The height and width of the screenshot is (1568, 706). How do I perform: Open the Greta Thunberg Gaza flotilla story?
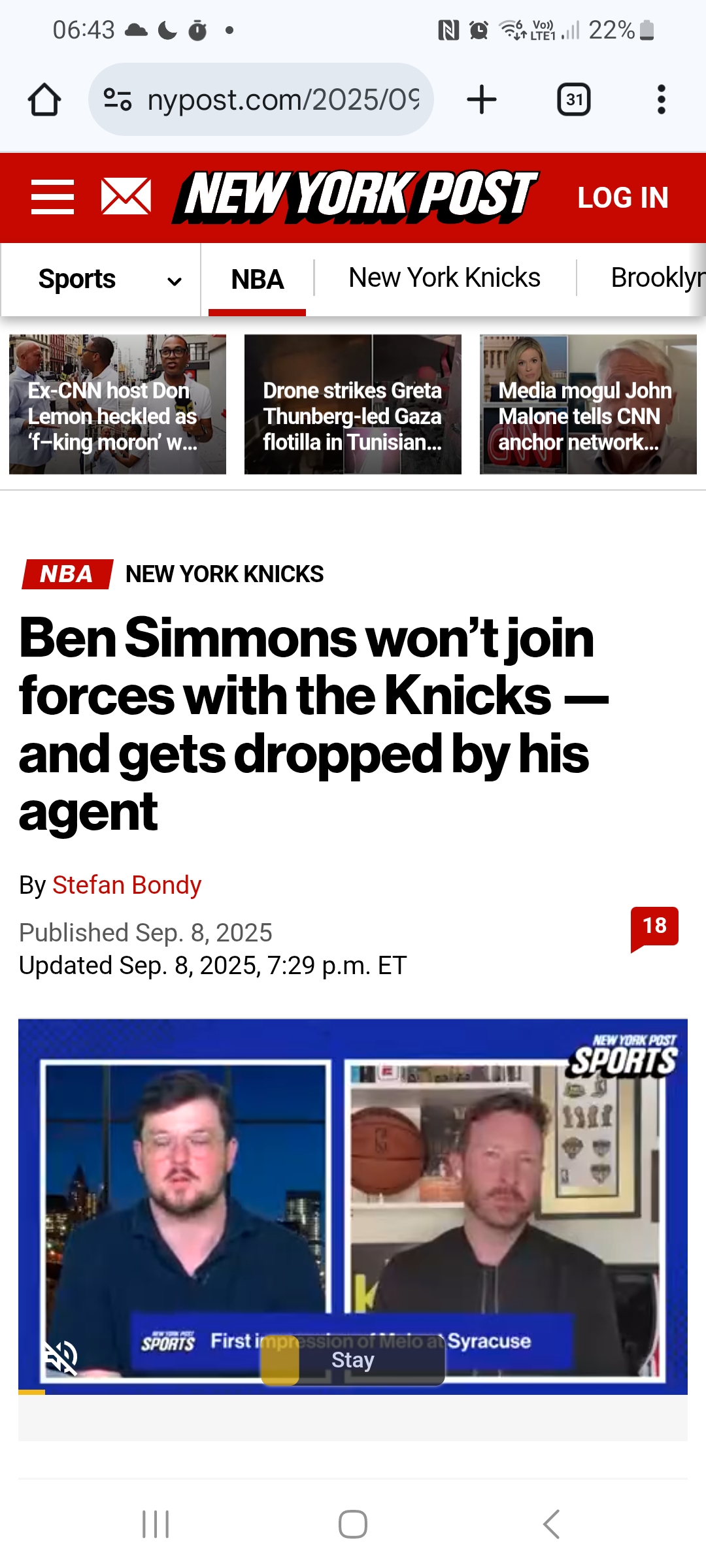[353, 404]
